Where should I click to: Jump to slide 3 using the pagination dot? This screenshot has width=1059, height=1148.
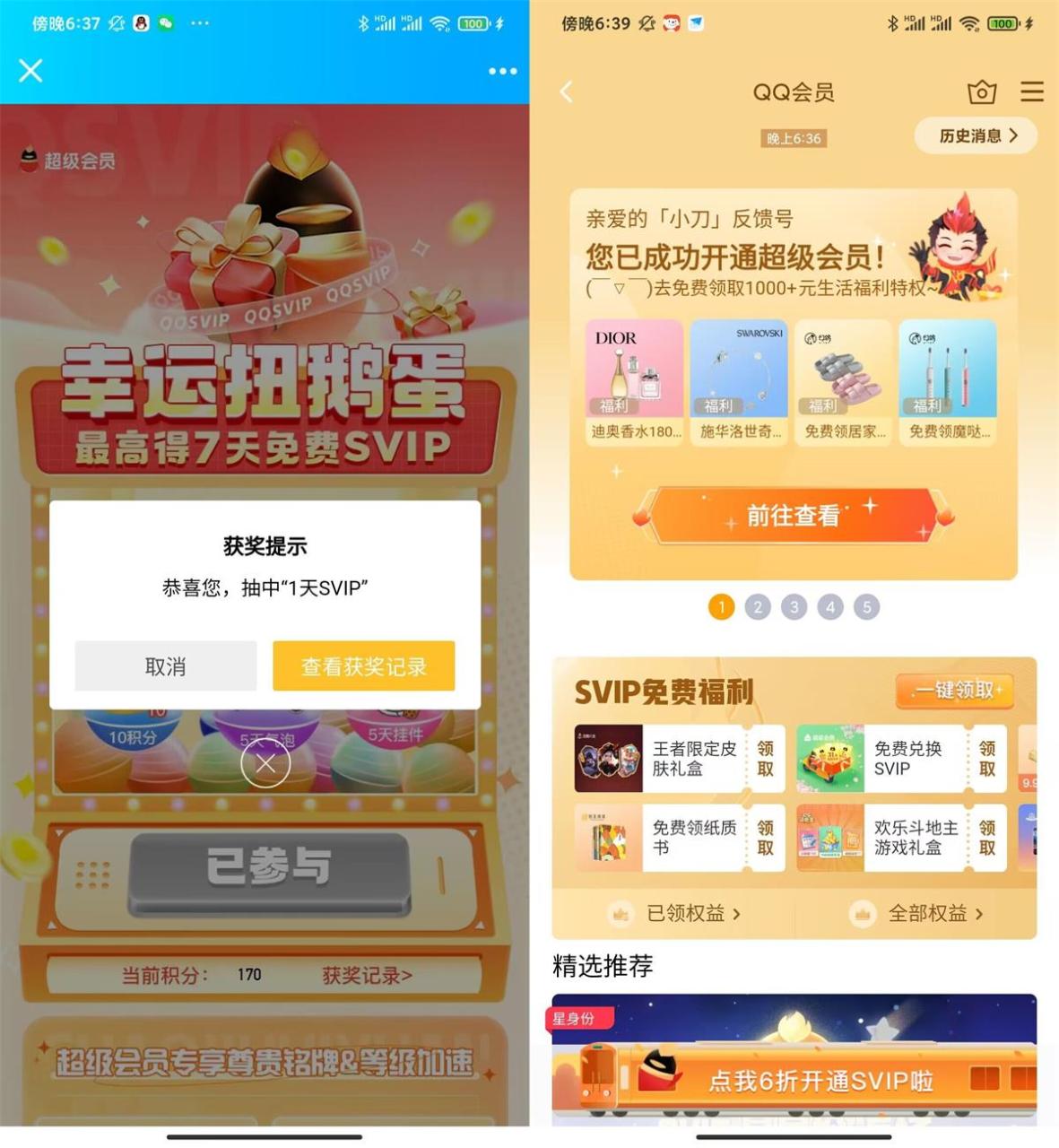(x=794, y=606)
